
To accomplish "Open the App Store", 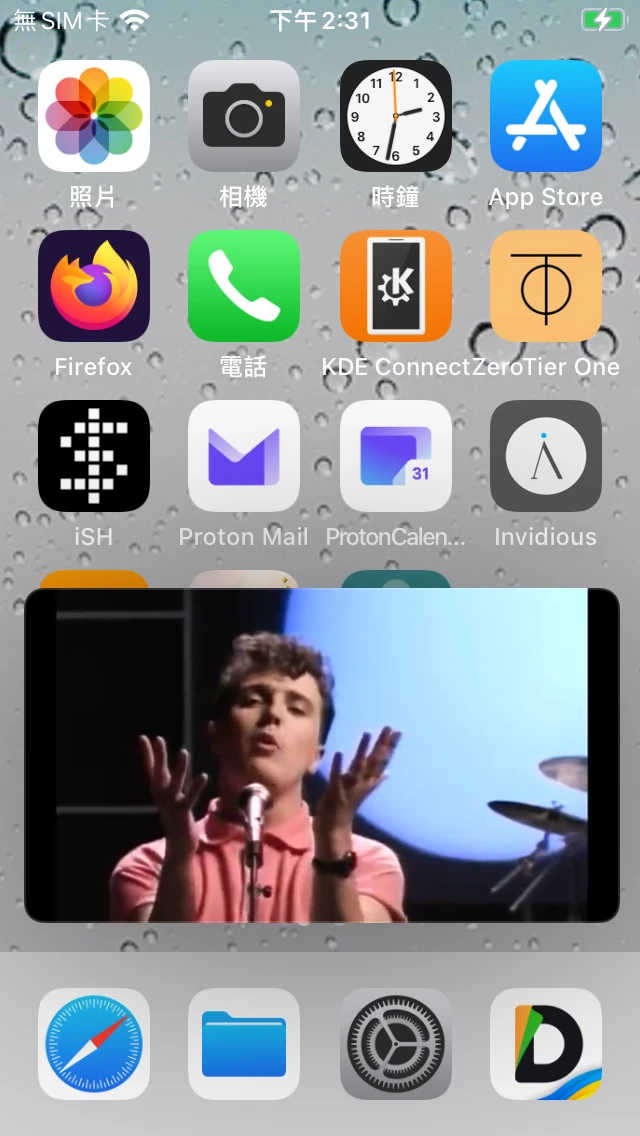I will click(x=546, y=116).
